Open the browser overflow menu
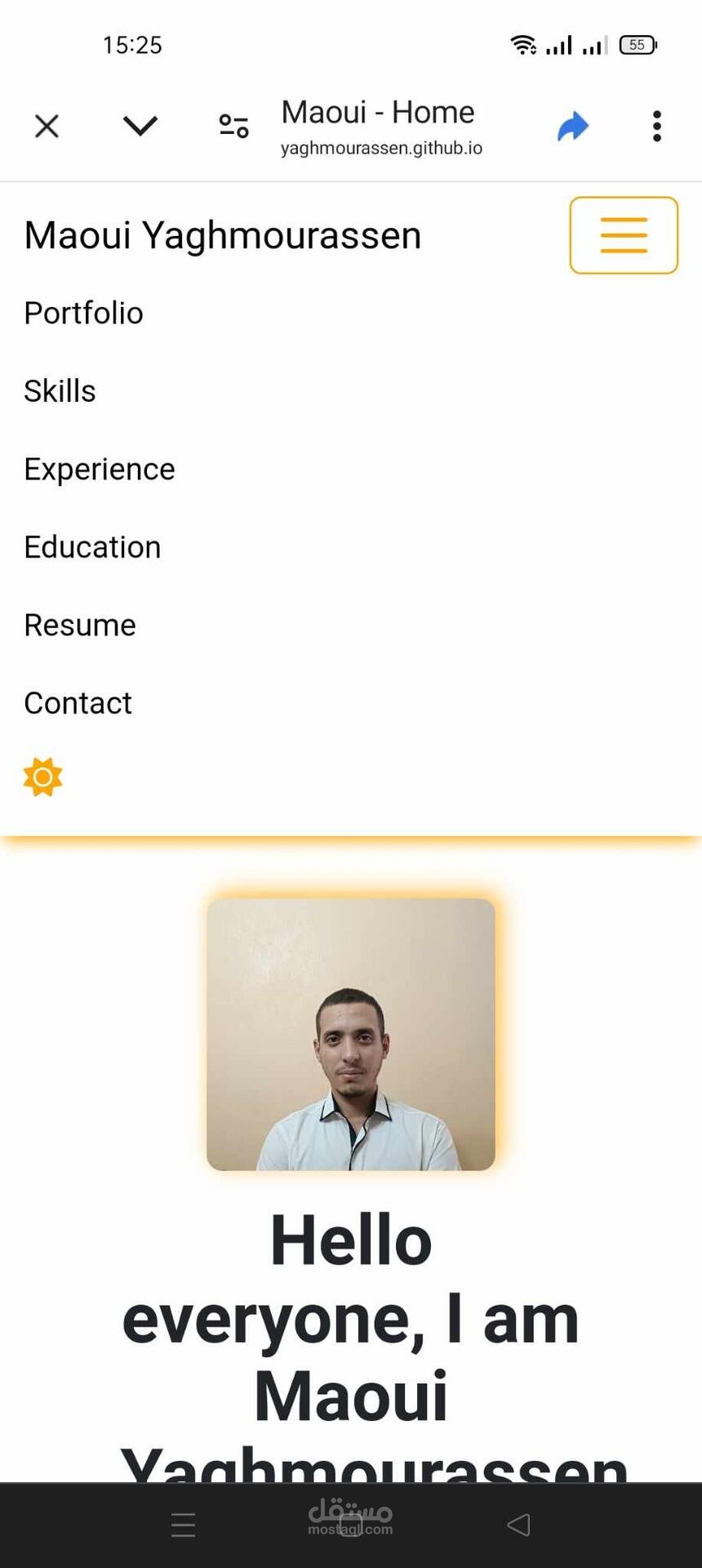The image size is (702, 1568). click(x=656, y=127)
